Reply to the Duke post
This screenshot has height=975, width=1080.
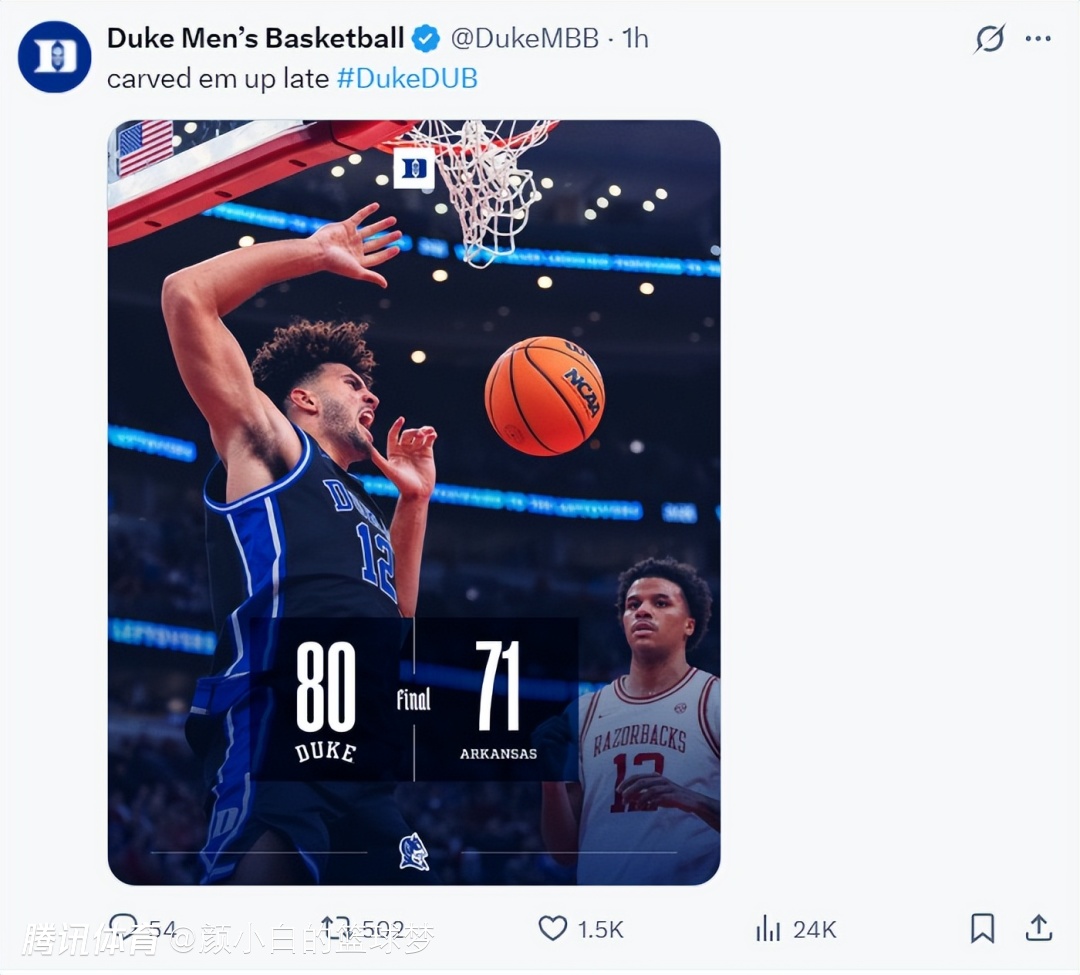[124, 928]
